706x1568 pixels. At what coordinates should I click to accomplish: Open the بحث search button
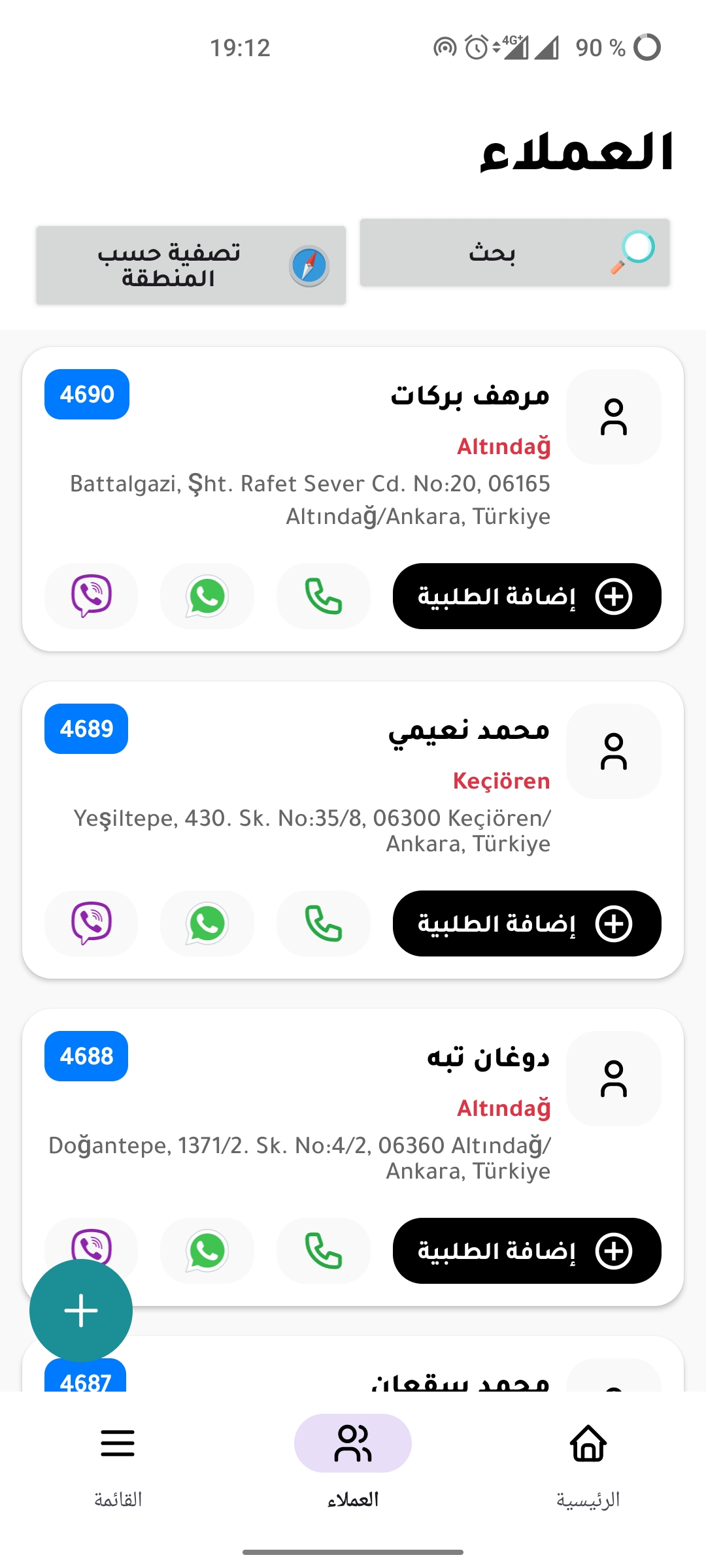tap(514, 253)
